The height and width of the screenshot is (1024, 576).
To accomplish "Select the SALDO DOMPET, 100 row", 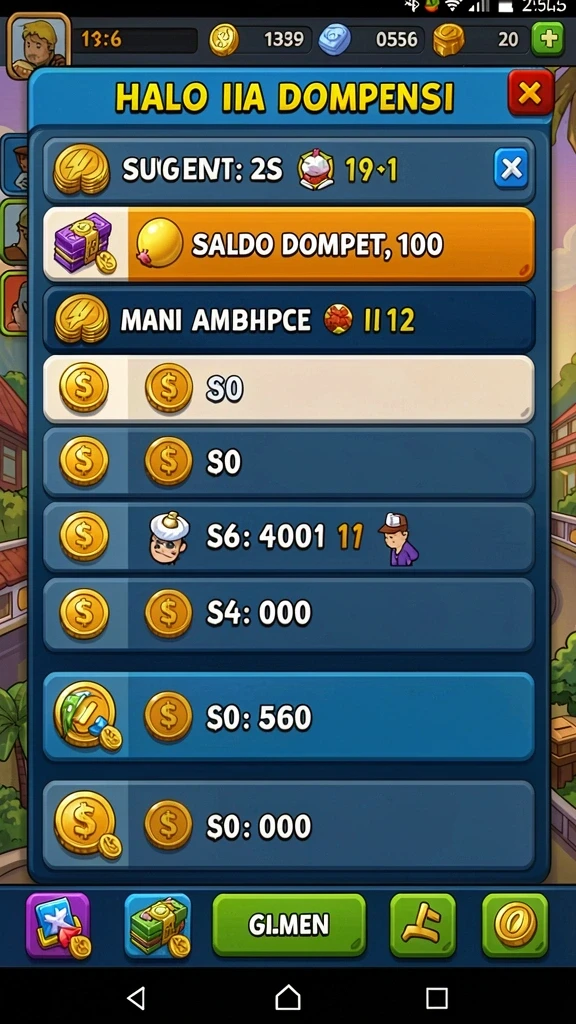I will point(289,244).
